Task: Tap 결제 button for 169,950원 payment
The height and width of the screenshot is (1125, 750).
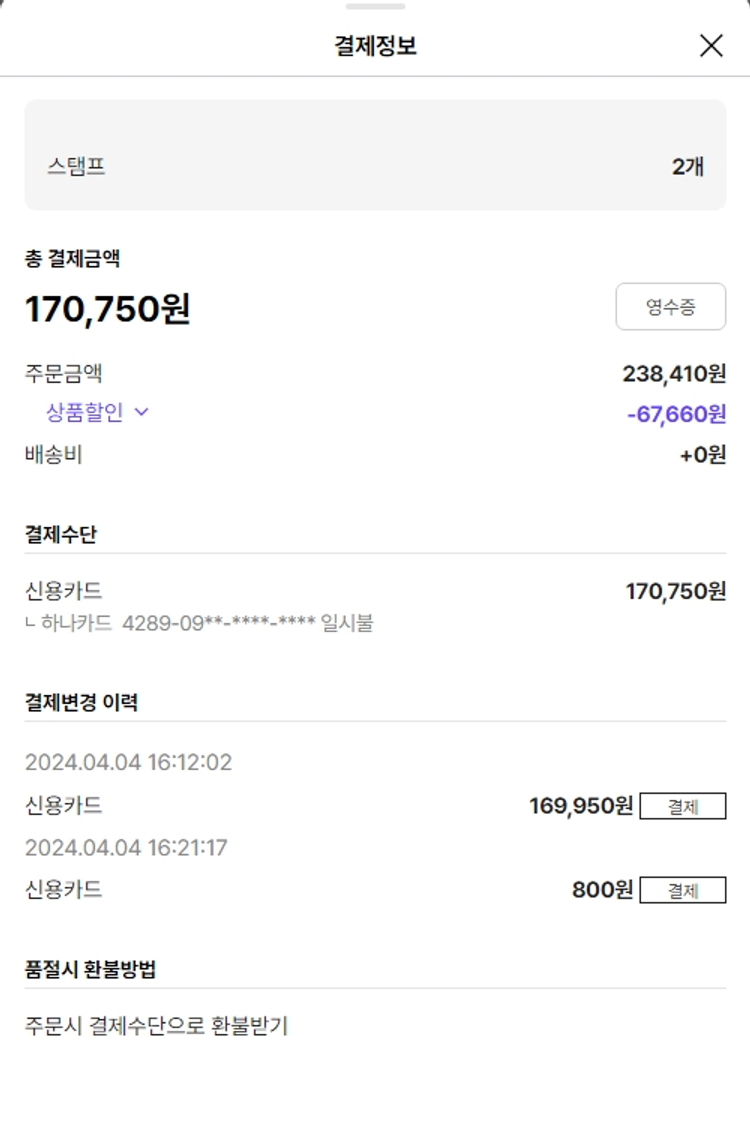Action: pyautogui.click(x=682, y=806)
